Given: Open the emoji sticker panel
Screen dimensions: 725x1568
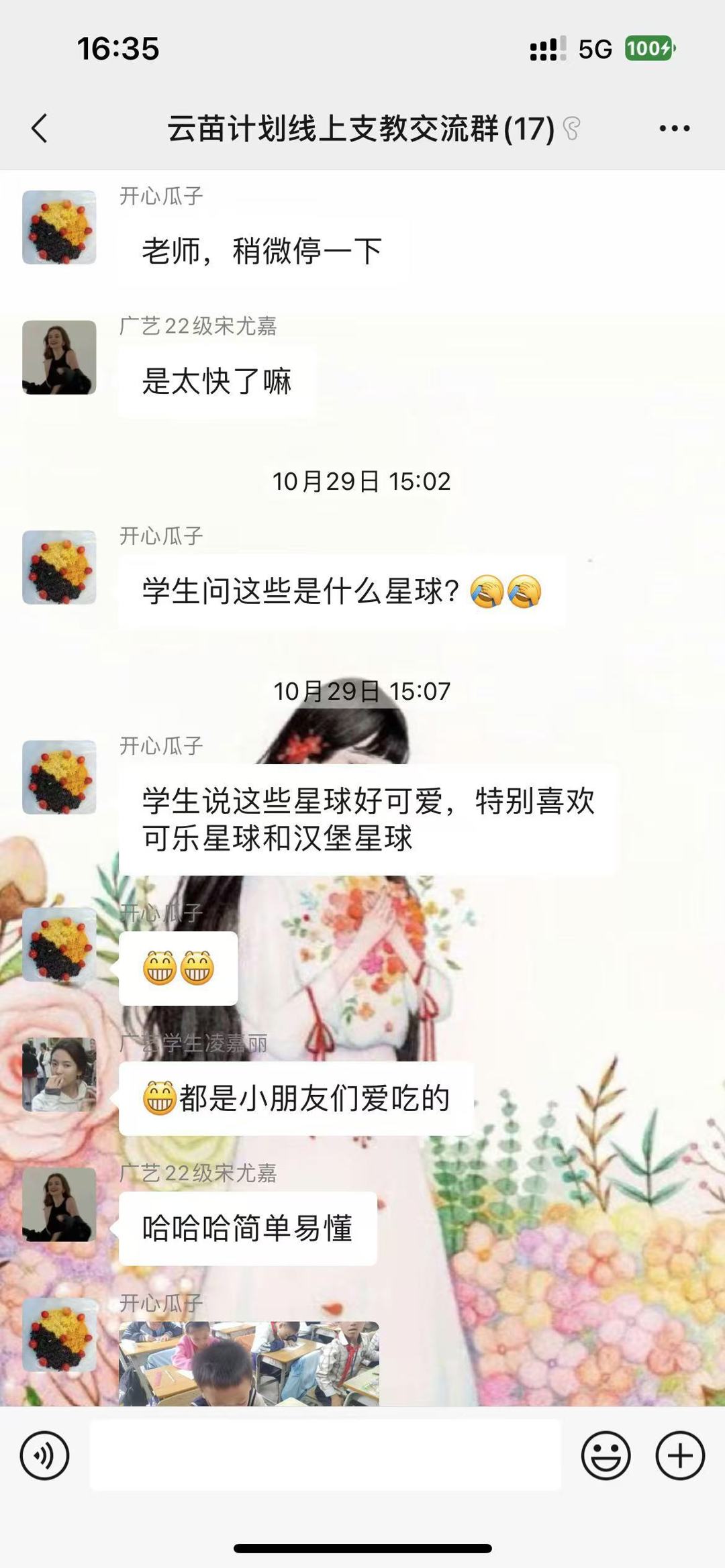Looking at the screenshot, I should (606, 1455).
